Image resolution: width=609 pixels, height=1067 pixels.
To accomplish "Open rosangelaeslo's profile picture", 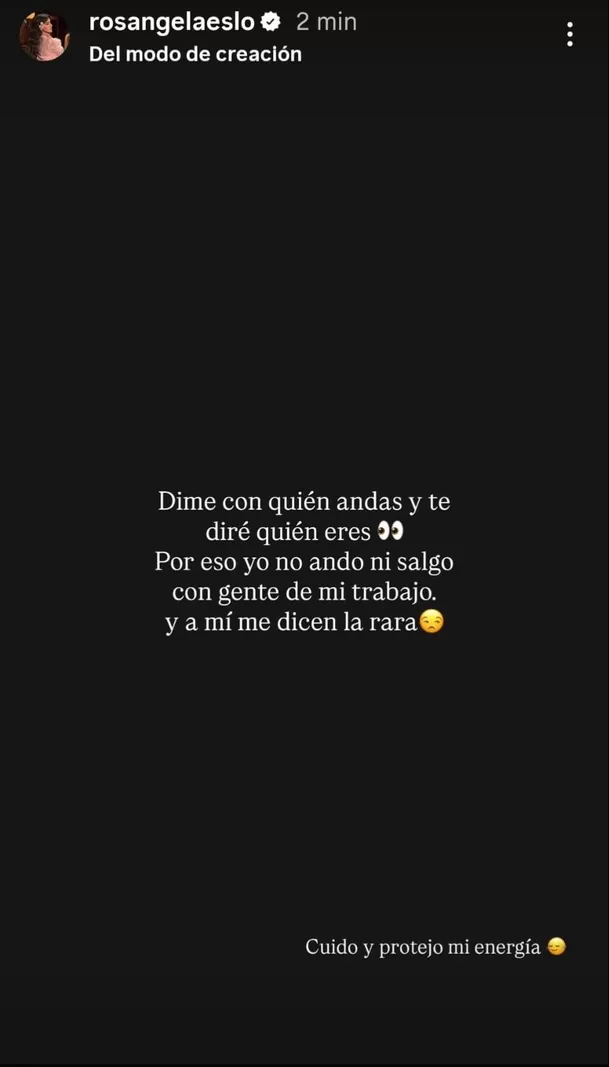I will (x=44, y=37).
